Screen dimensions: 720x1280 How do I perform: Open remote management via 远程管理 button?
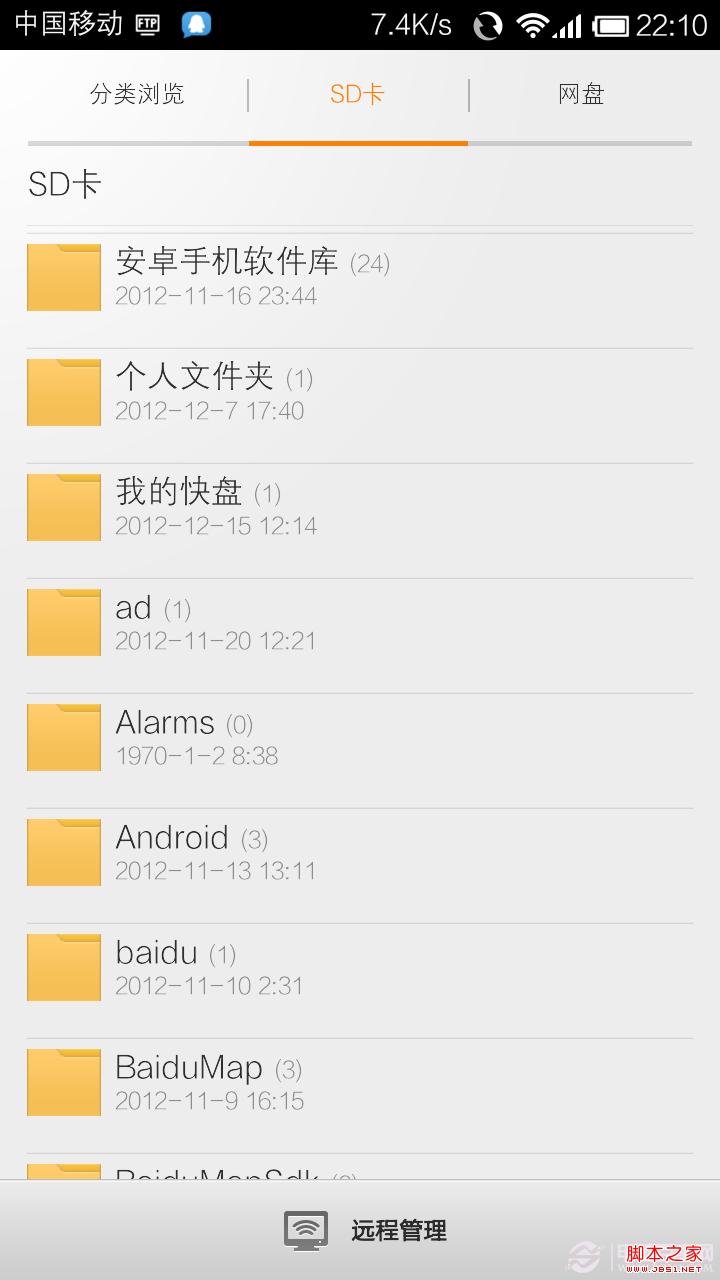[398, 1230]
